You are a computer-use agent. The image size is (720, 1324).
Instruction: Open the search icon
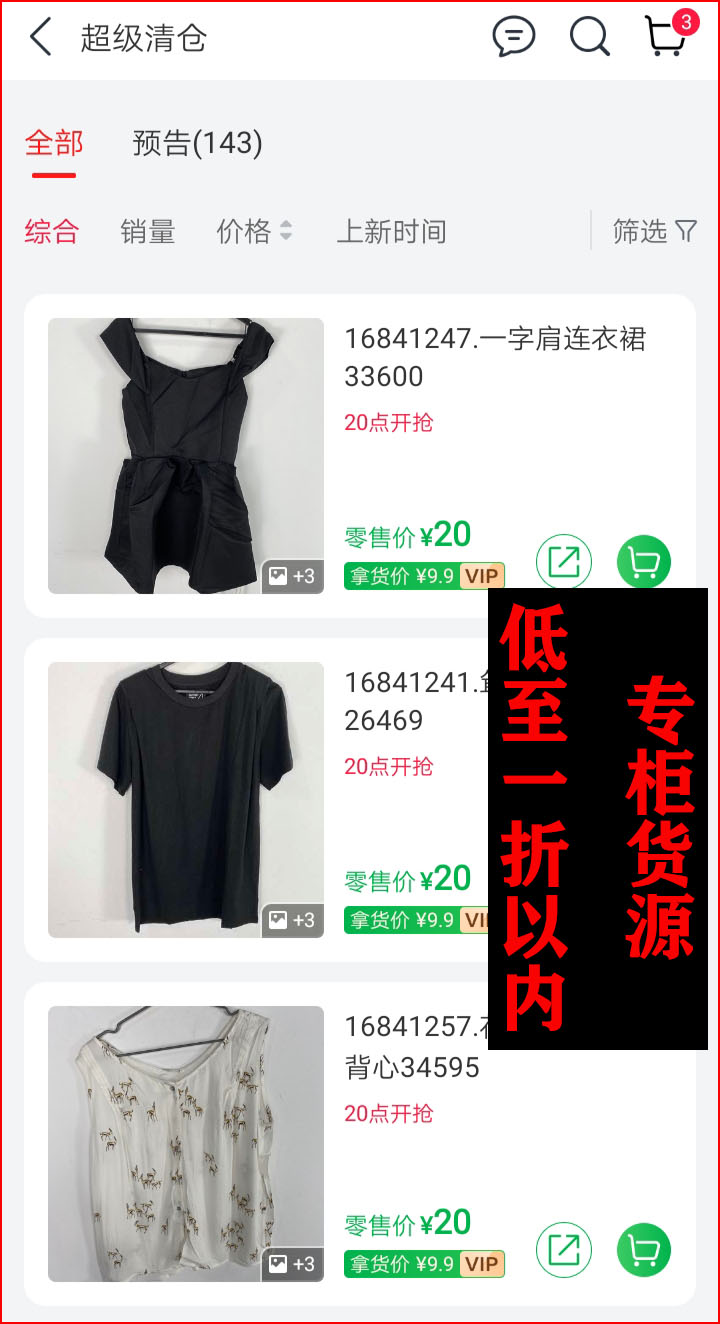pyautogui.click(x=589, y=38)
